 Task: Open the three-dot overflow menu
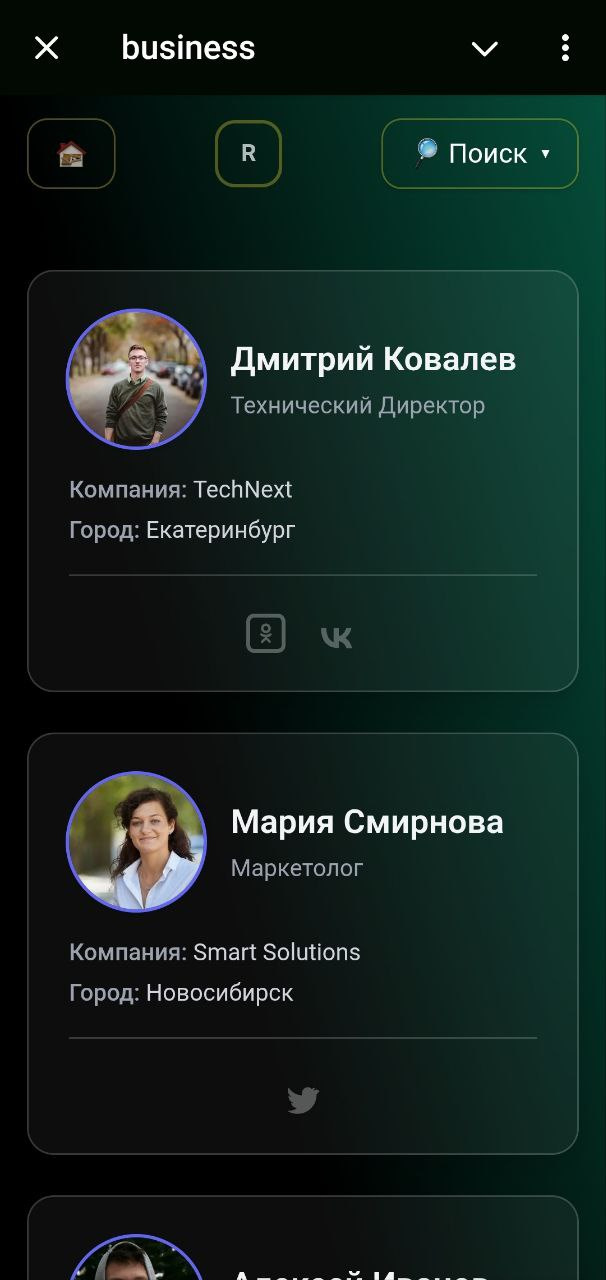pos(565,48)
